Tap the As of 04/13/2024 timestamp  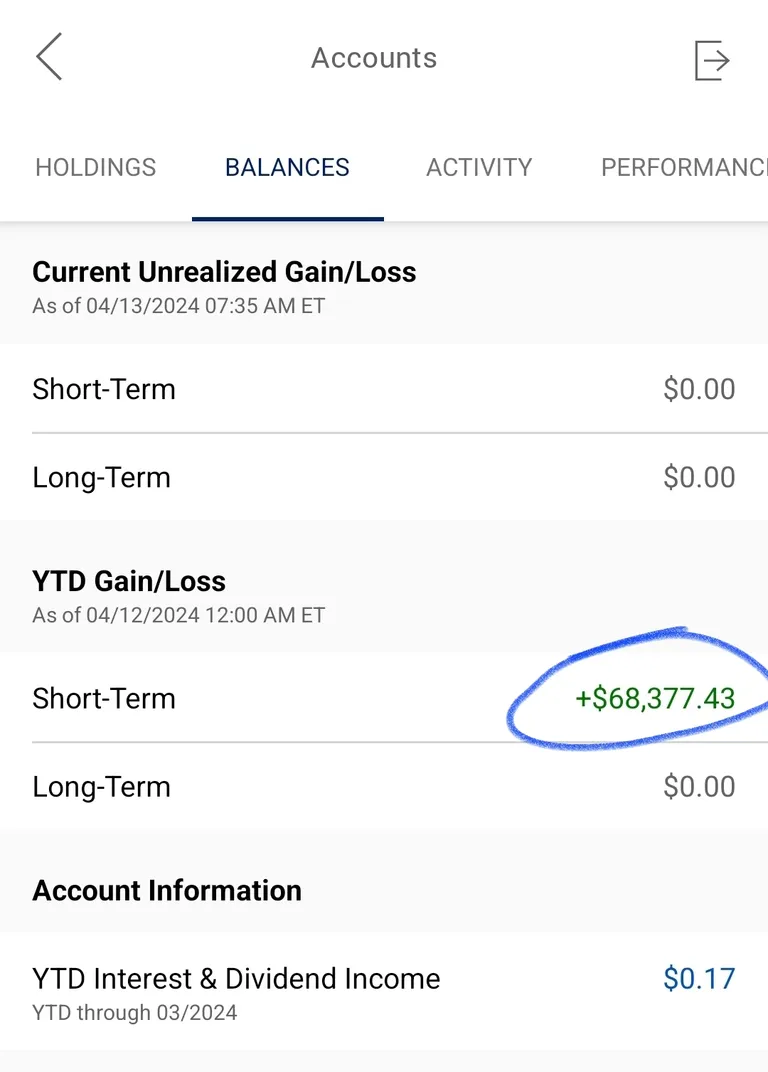click(177, 306)
